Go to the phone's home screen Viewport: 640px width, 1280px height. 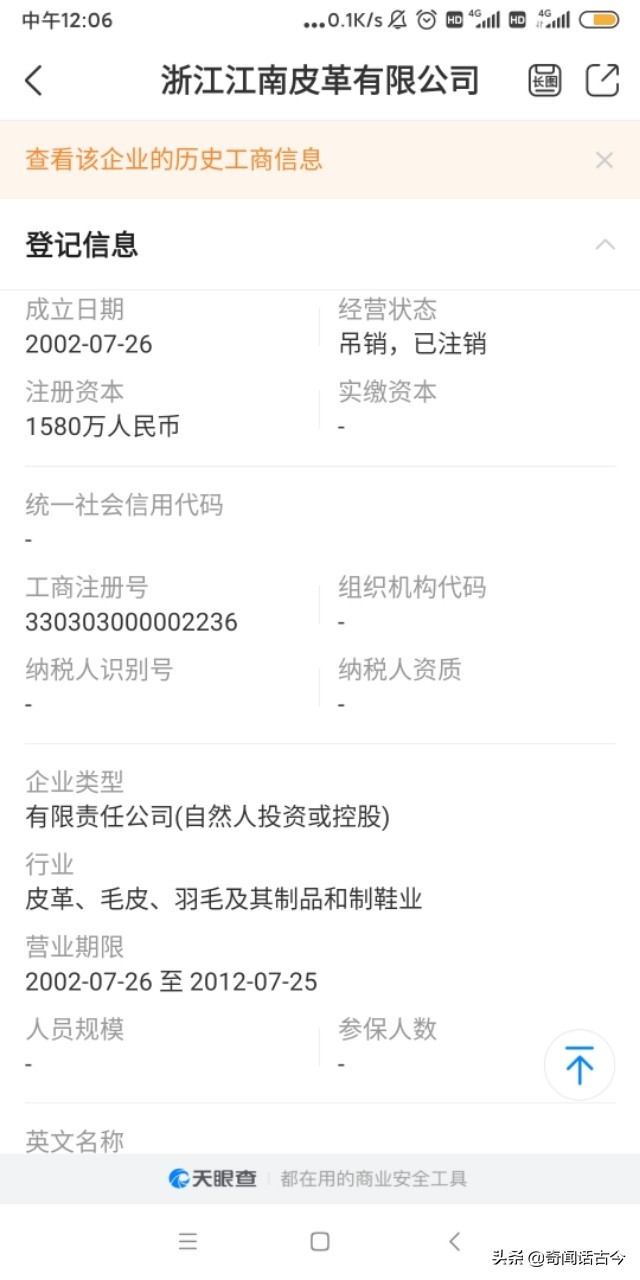(x=320, y=1241)
